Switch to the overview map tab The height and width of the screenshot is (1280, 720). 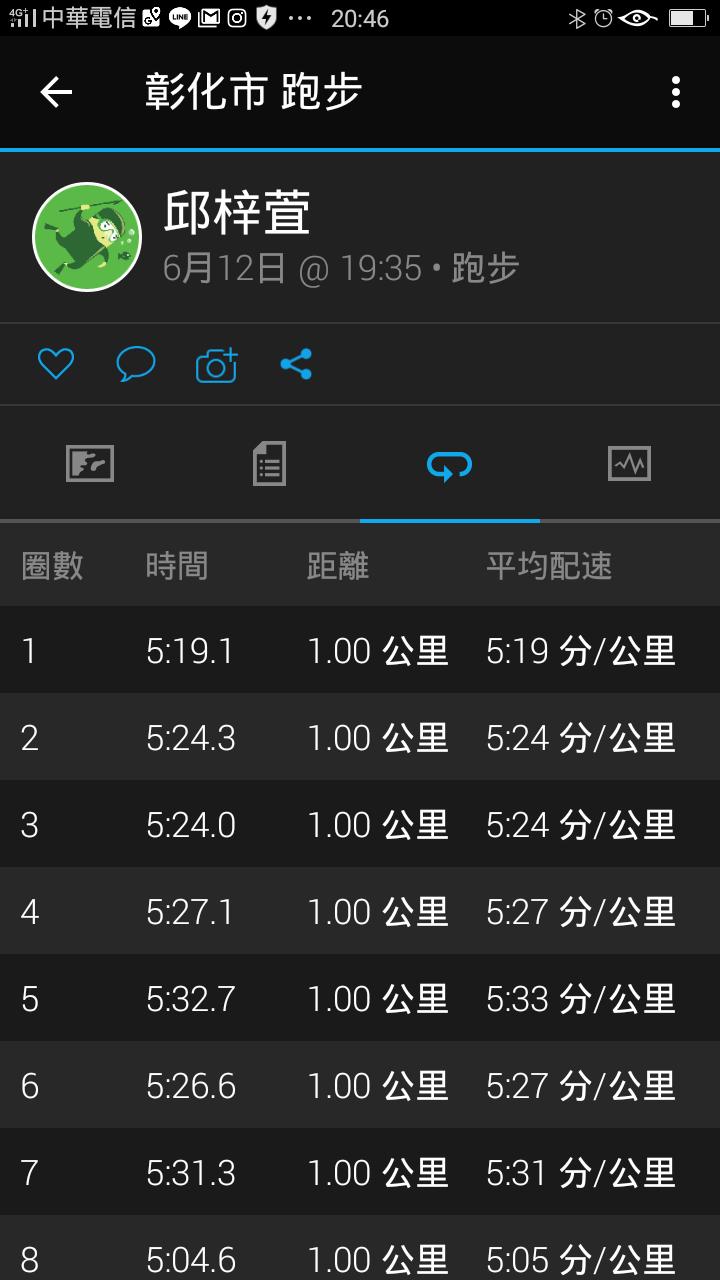point(90,464)
